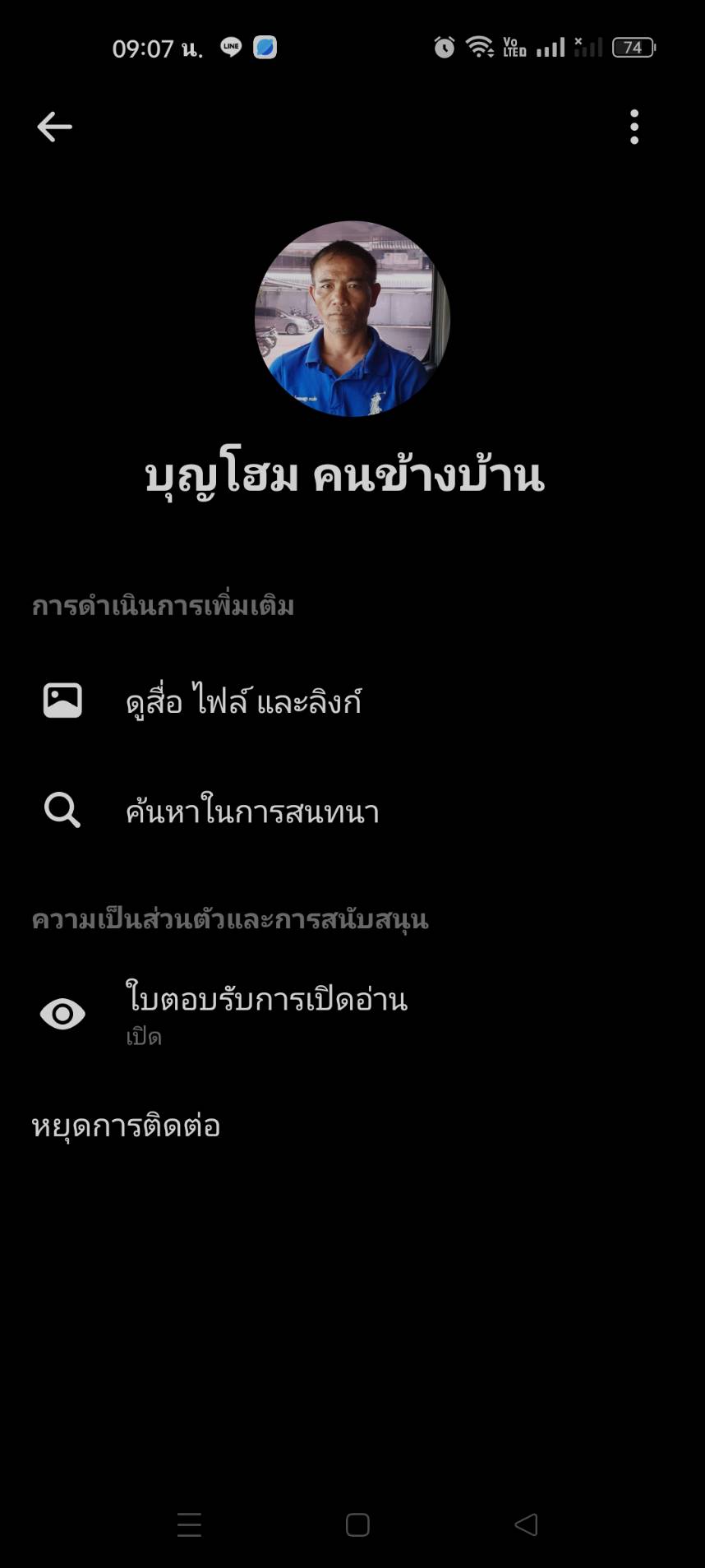Open ดูสื่อ ไฟล์ และลิงก์

pyautogui.click(x=352, y=701)
